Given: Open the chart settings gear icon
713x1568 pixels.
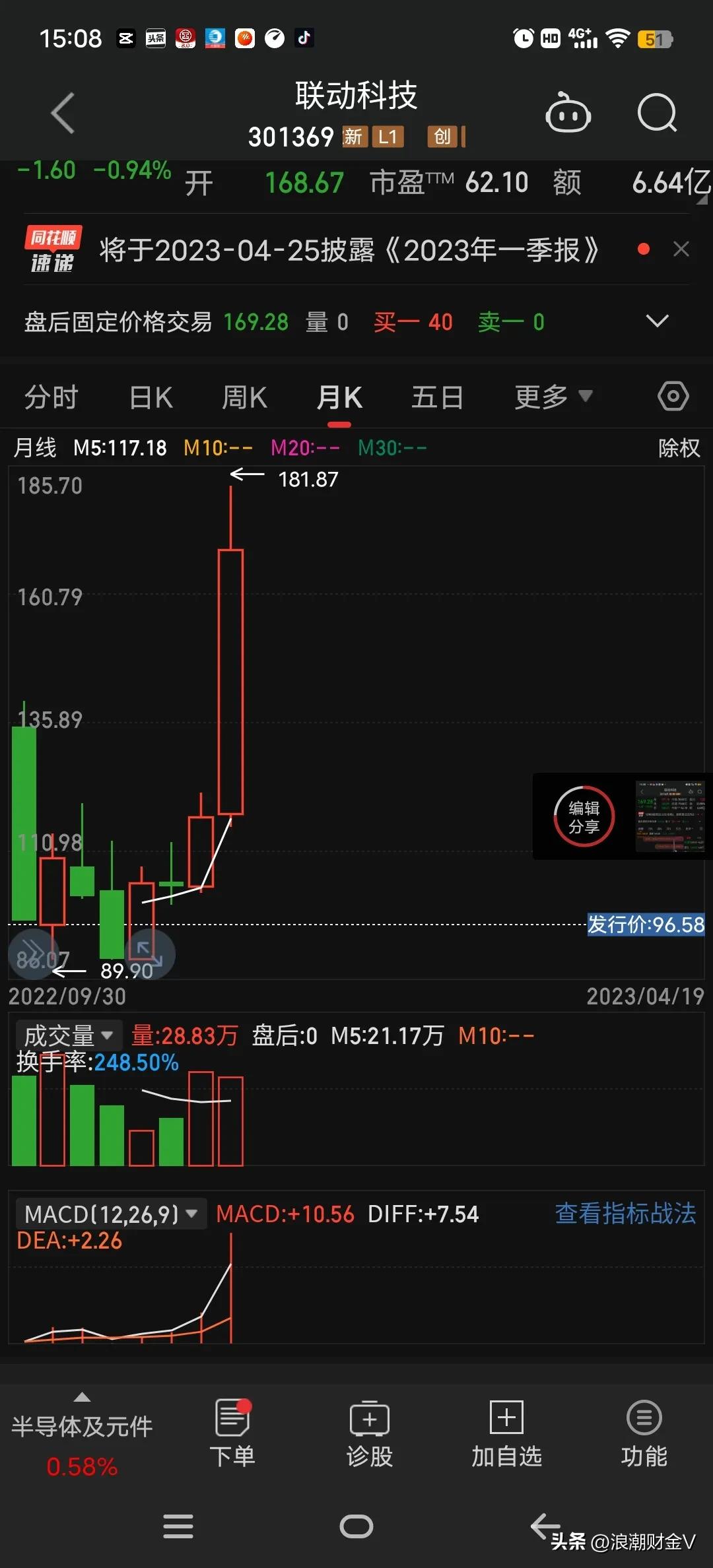Looking at the screenshot, I should (673, 396).
